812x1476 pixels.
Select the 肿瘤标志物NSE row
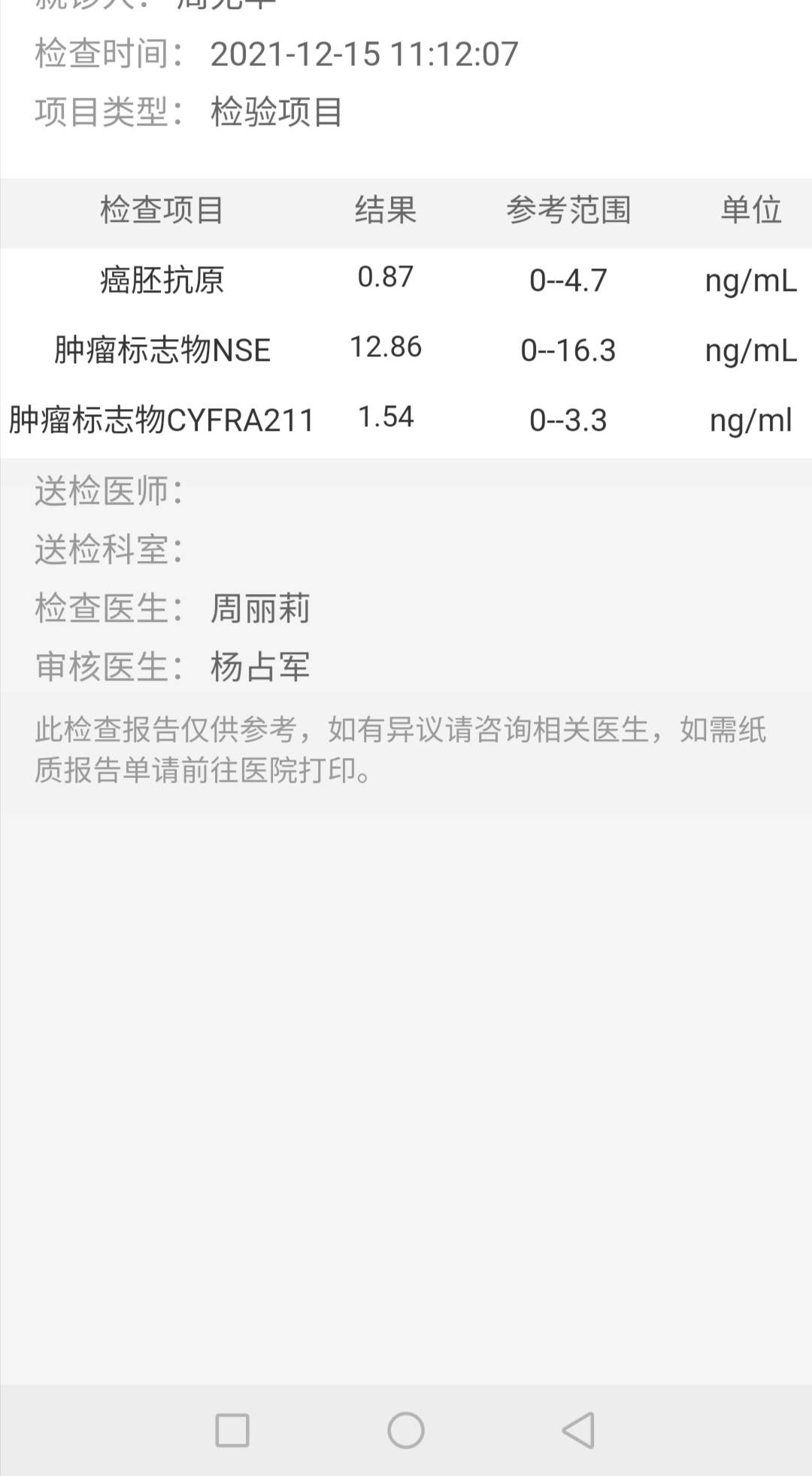click(x=162, y=349)
